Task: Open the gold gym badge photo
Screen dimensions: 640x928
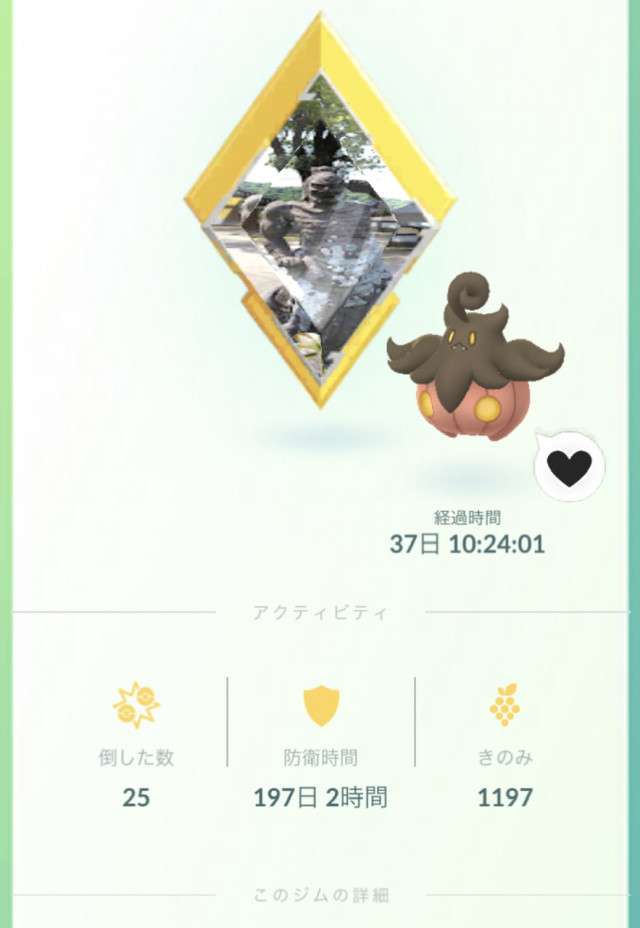Action: [320, 211]
